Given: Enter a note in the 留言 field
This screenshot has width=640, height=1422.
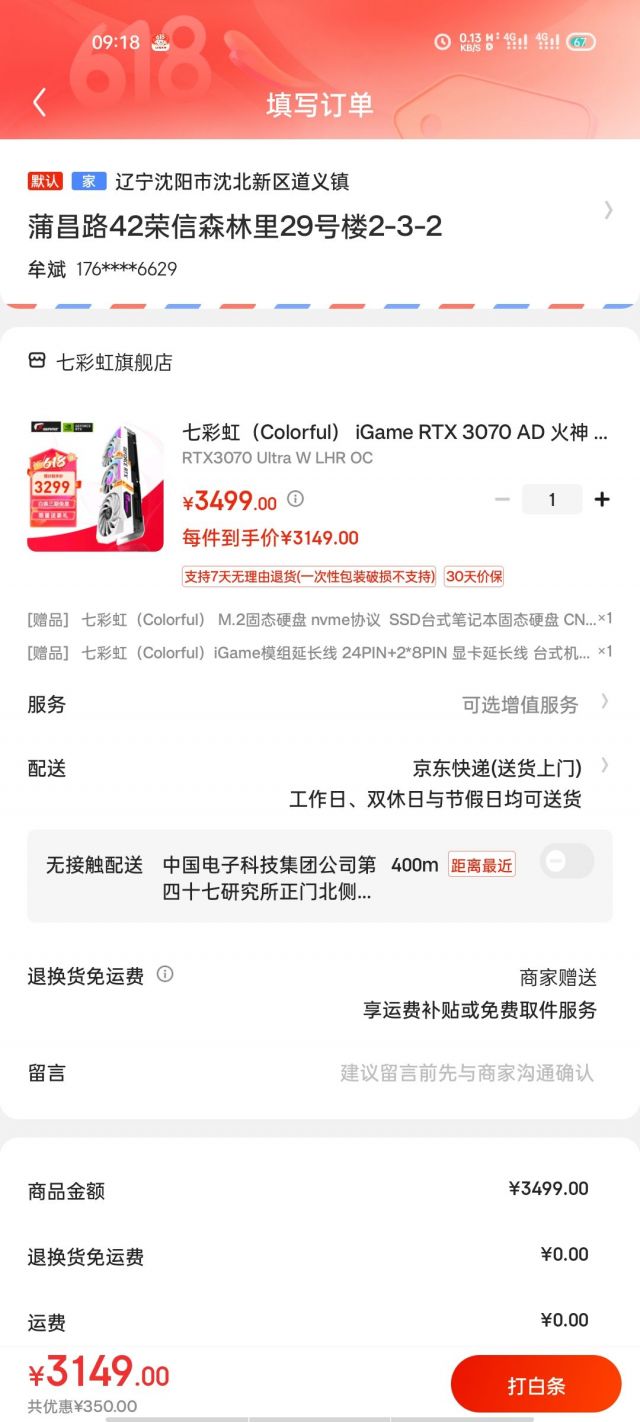Looking at the screenshot, I should [466, 1073].
